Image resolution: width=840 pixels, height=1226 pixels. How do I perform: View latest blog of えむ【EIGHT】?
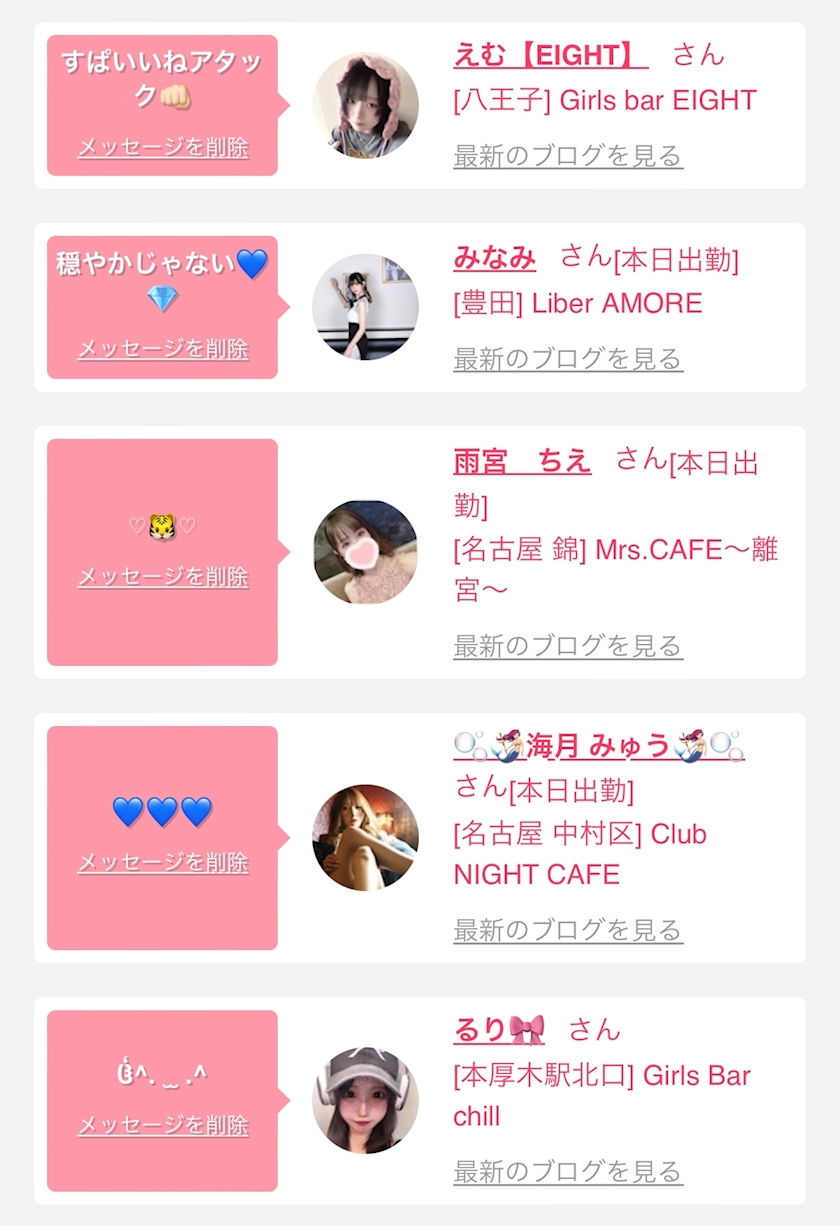[x=568, y=156]
